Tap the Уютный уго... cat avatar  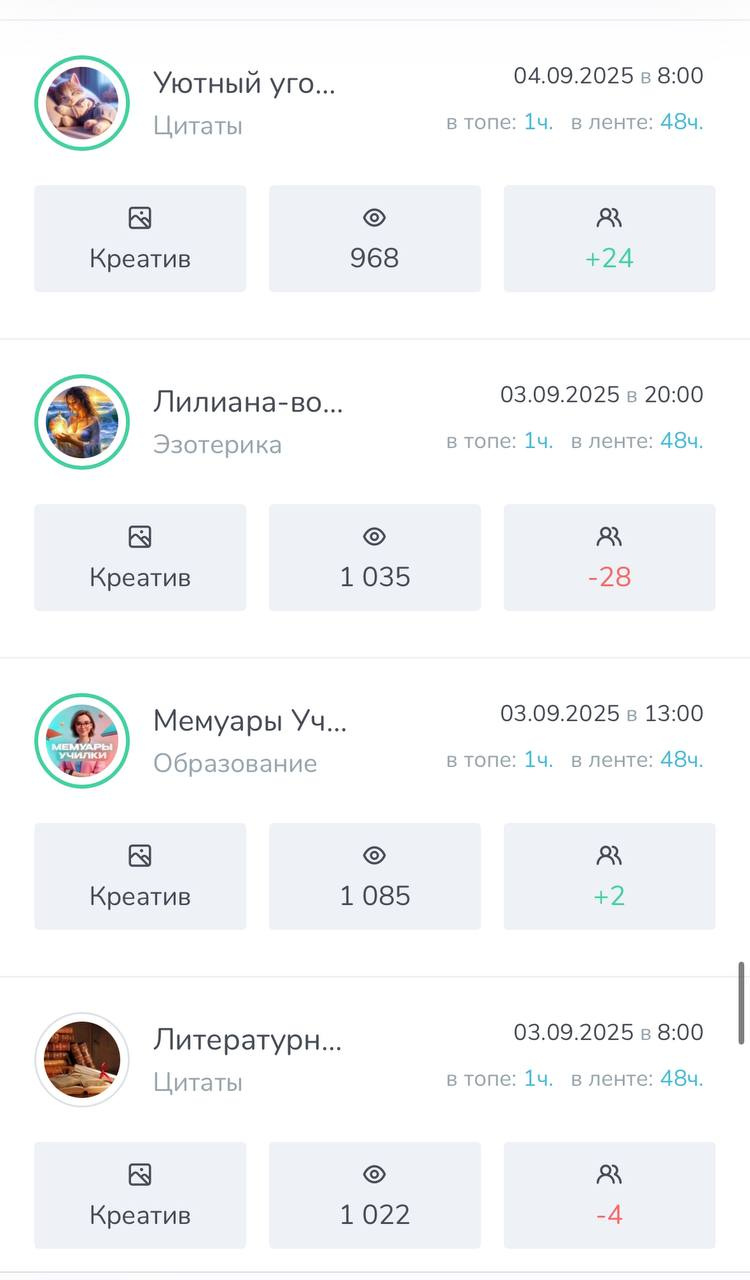tap(82, 103)
